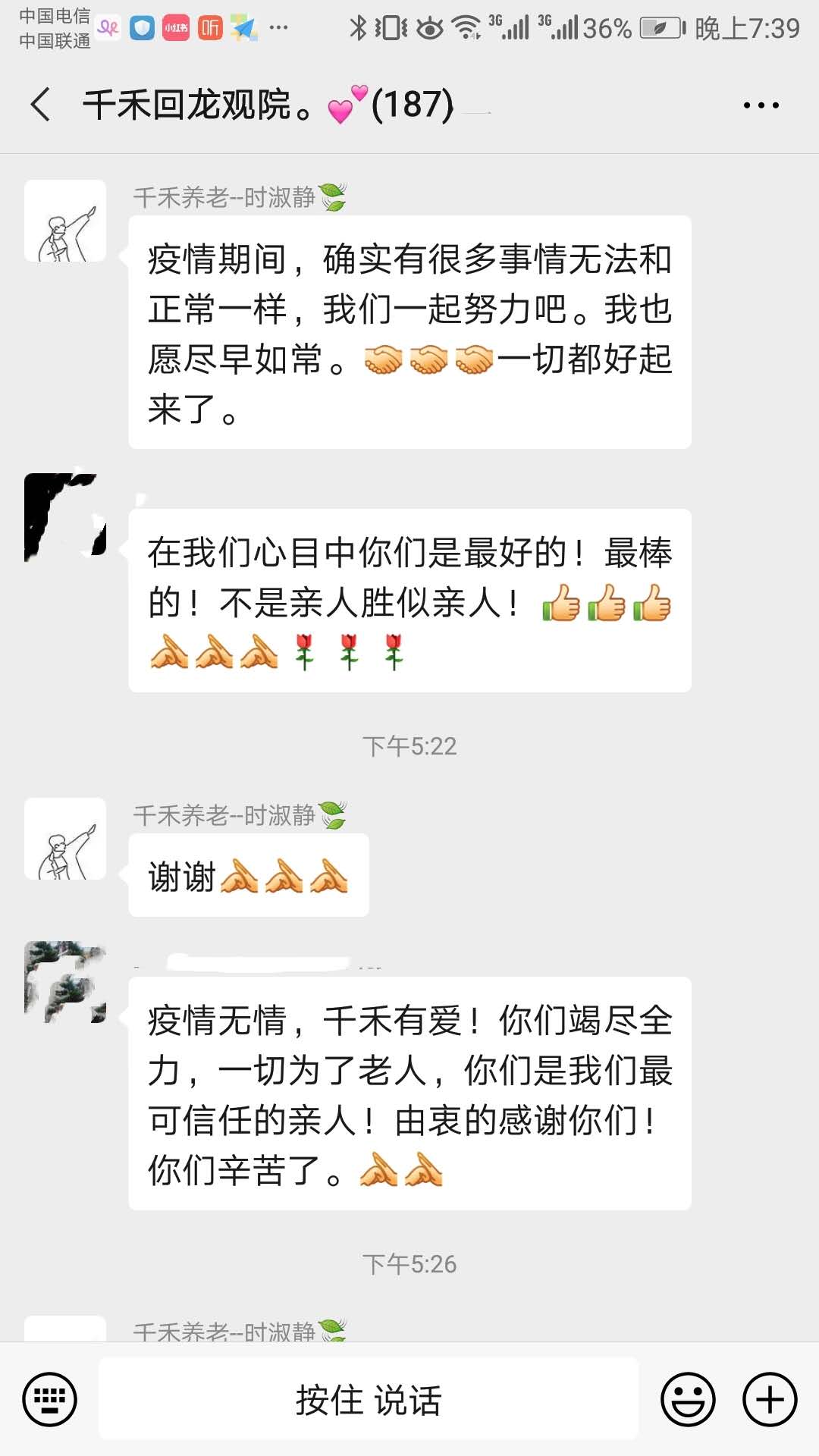
Task: Open 时淑静's avatar next to the 谢谢 message
Action: [65, 839]
